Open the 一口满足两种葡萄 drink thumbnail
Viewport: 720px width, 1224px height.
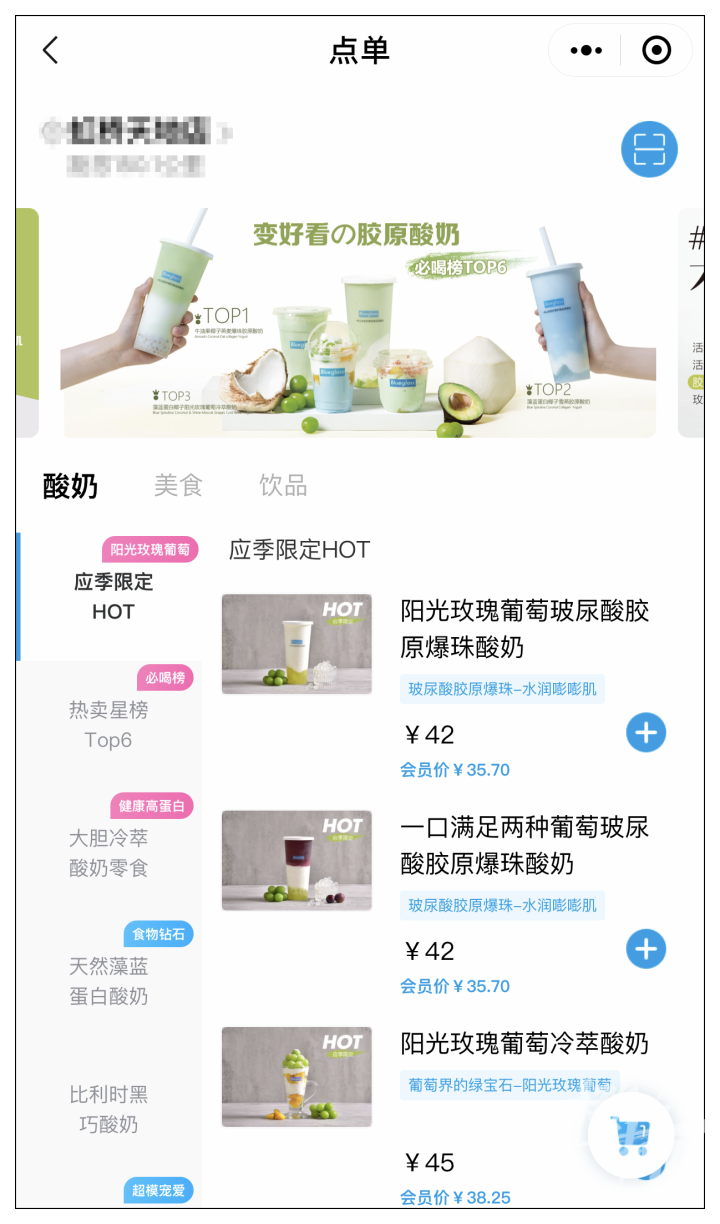coord(296,861)
